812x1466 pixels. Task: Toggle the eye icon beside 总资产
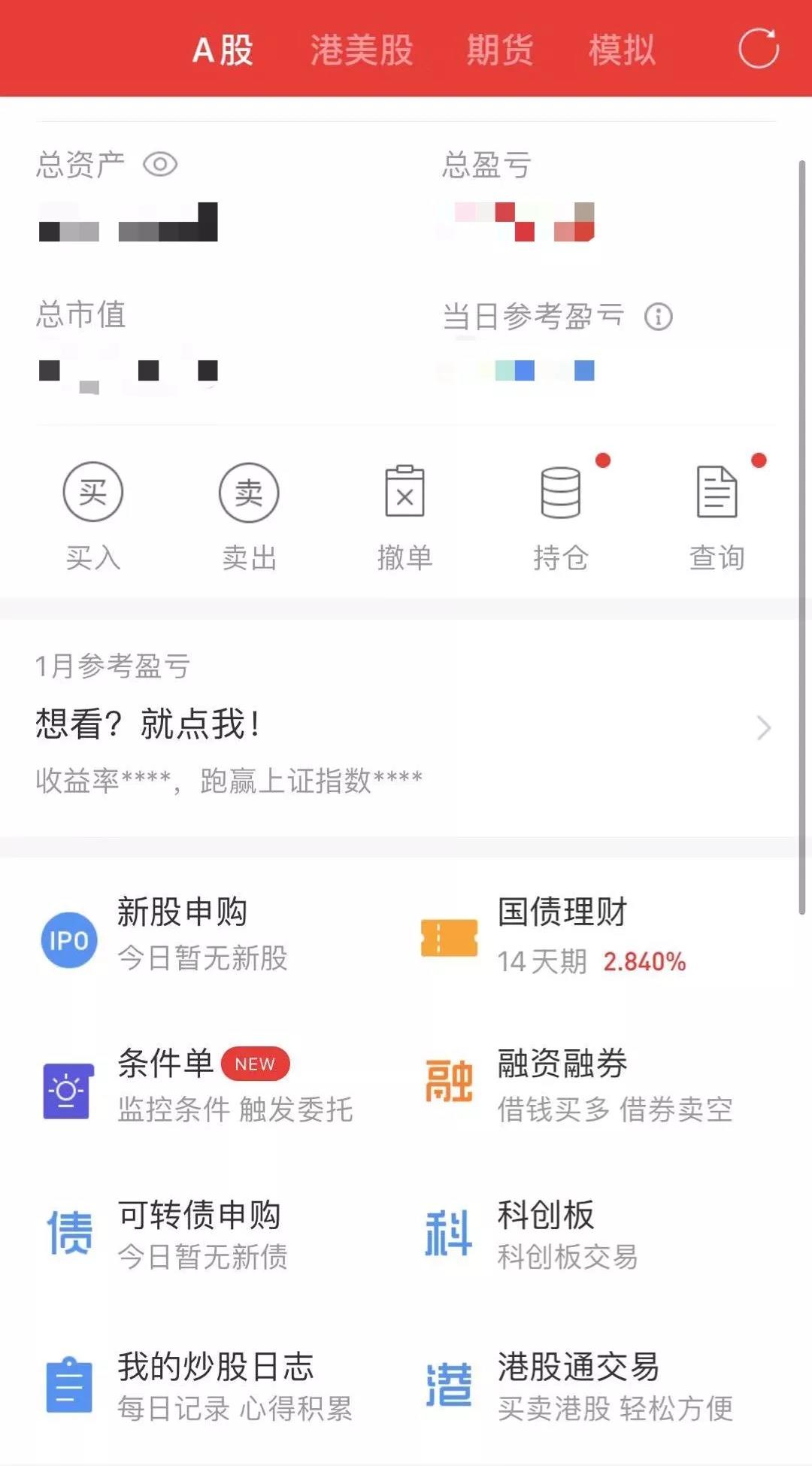click(160, 164)
